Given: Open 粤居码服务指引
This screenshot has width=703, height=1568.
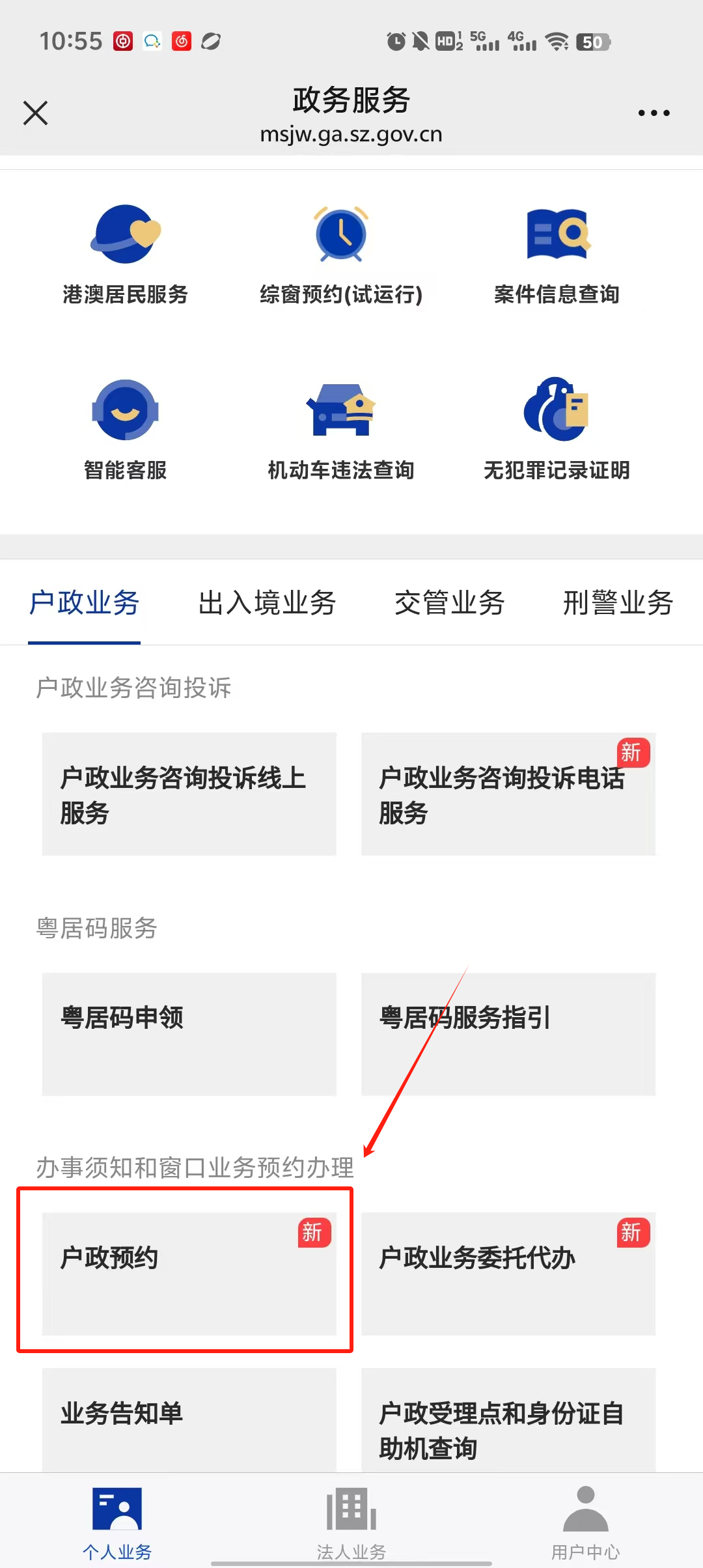Looking at the screenshot, I should click(x=508, y=1034).
